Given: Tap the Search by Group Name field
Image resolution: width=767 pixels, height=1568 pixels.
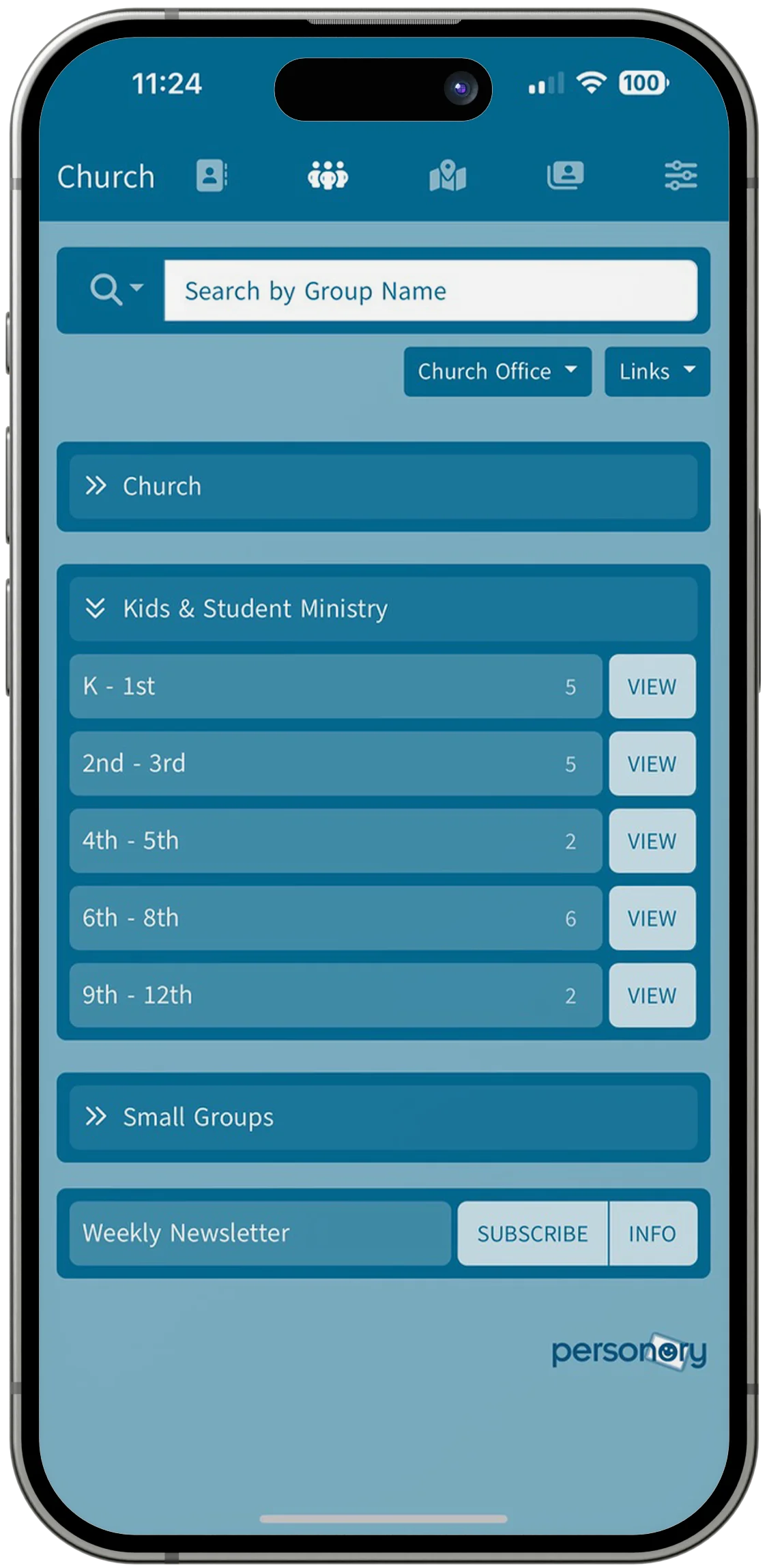Looking at the screenshot, I should tap(431, 291).
